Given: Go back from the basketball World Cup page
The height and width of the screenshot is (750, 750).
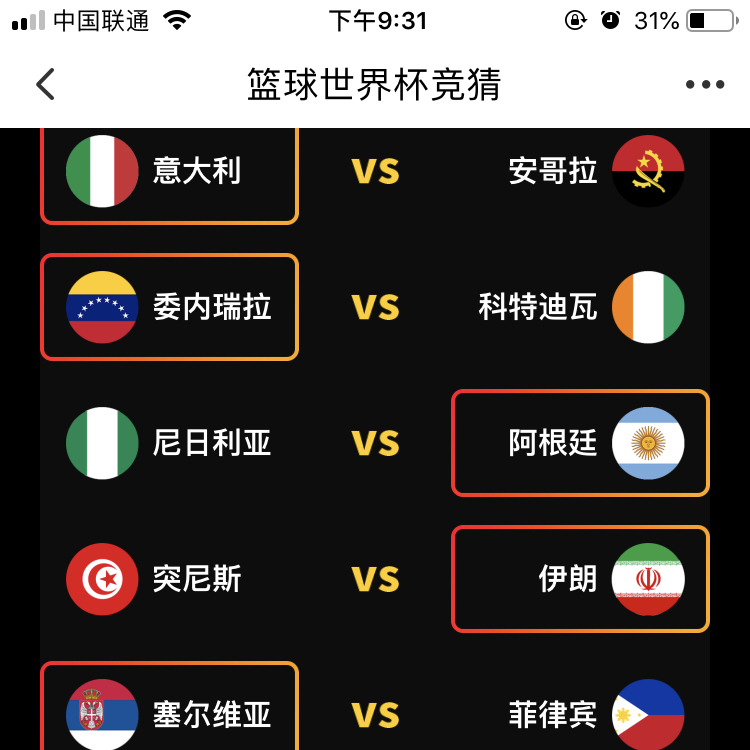Looking at the screenshot, I should click(45, 85).
